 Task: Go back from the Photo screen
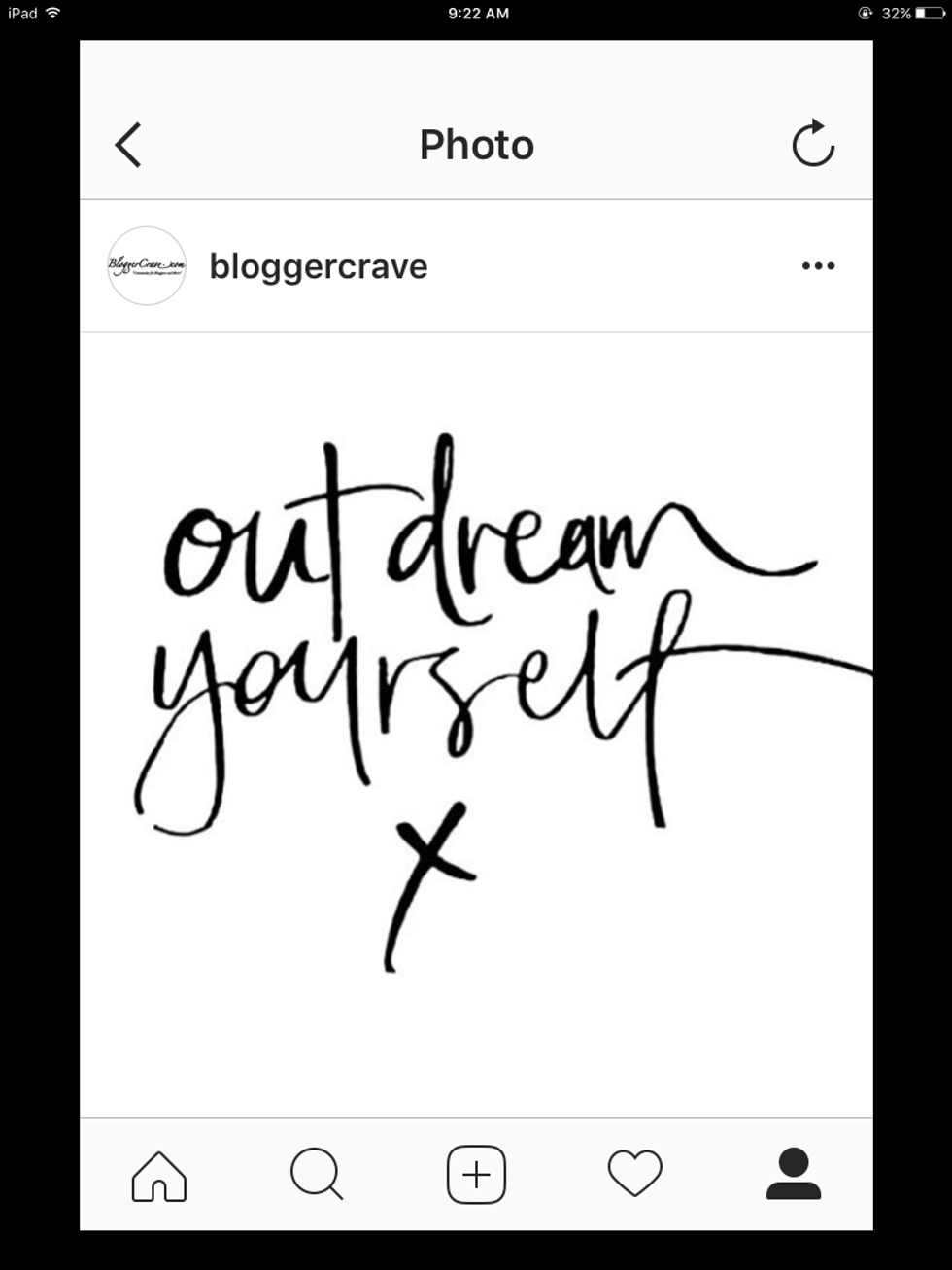[129, 145]
